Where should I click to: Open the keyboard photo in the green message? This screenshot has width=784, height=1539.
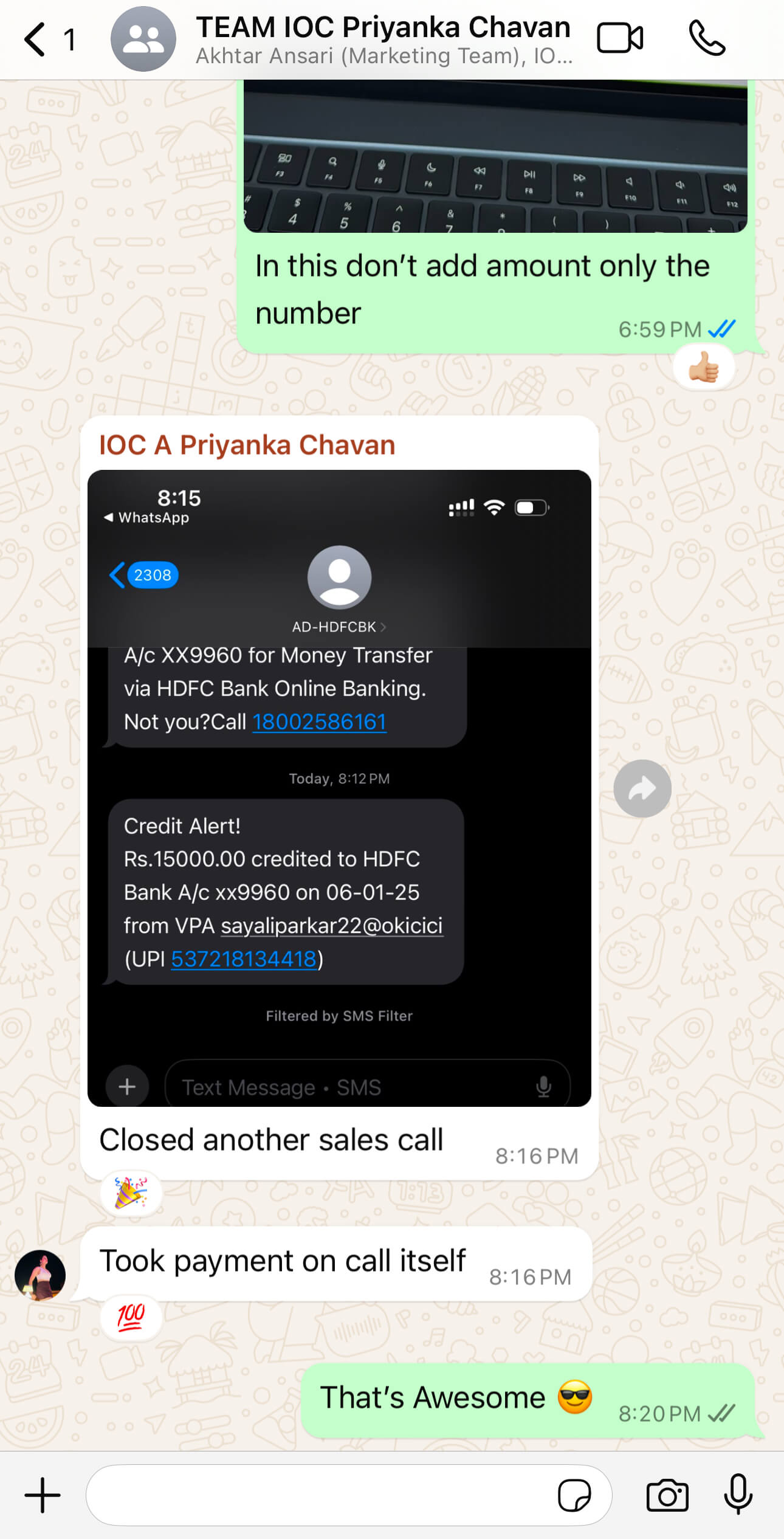(x=495, y=157)
